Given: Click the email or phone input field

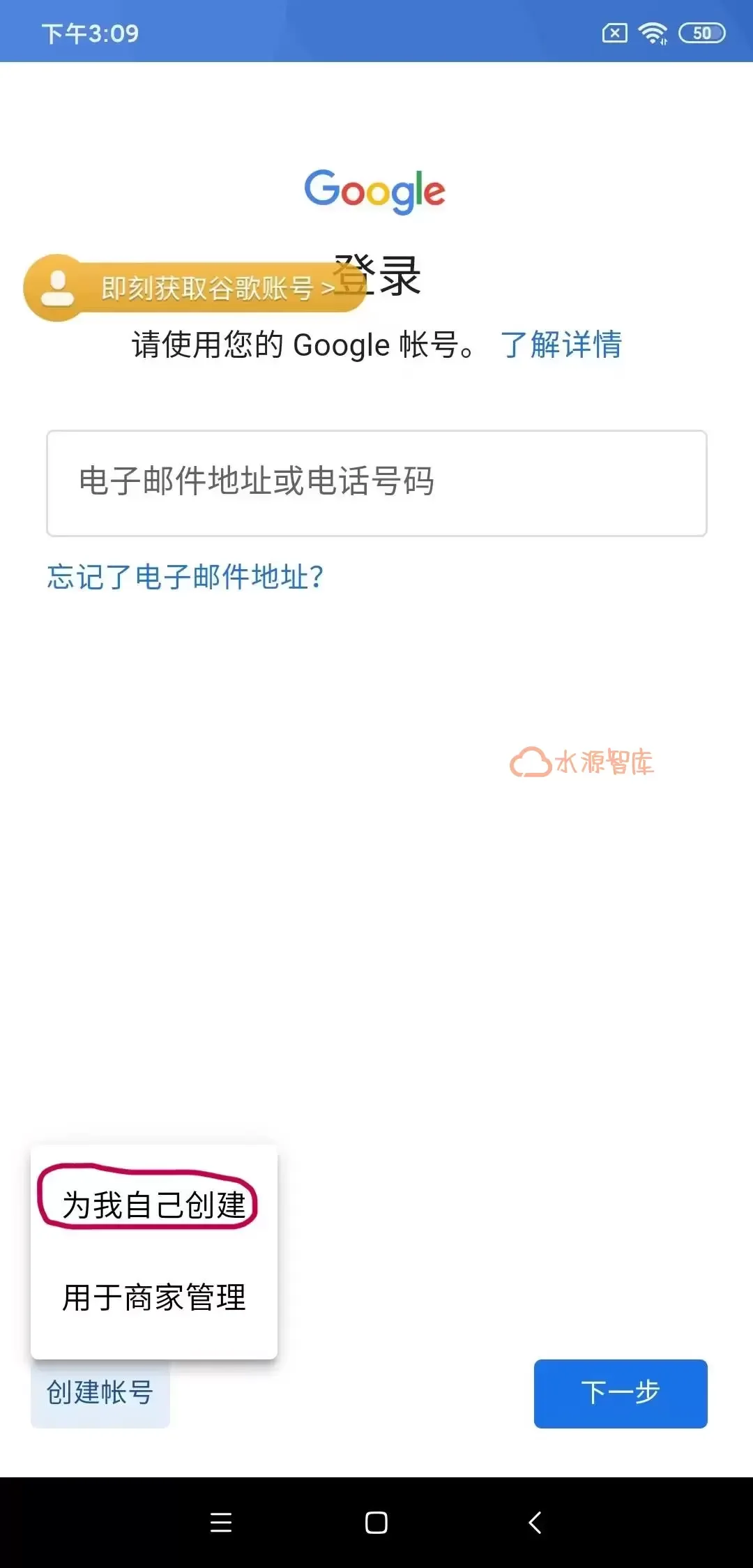Looking at the screenshot, I should coord(376,483).
